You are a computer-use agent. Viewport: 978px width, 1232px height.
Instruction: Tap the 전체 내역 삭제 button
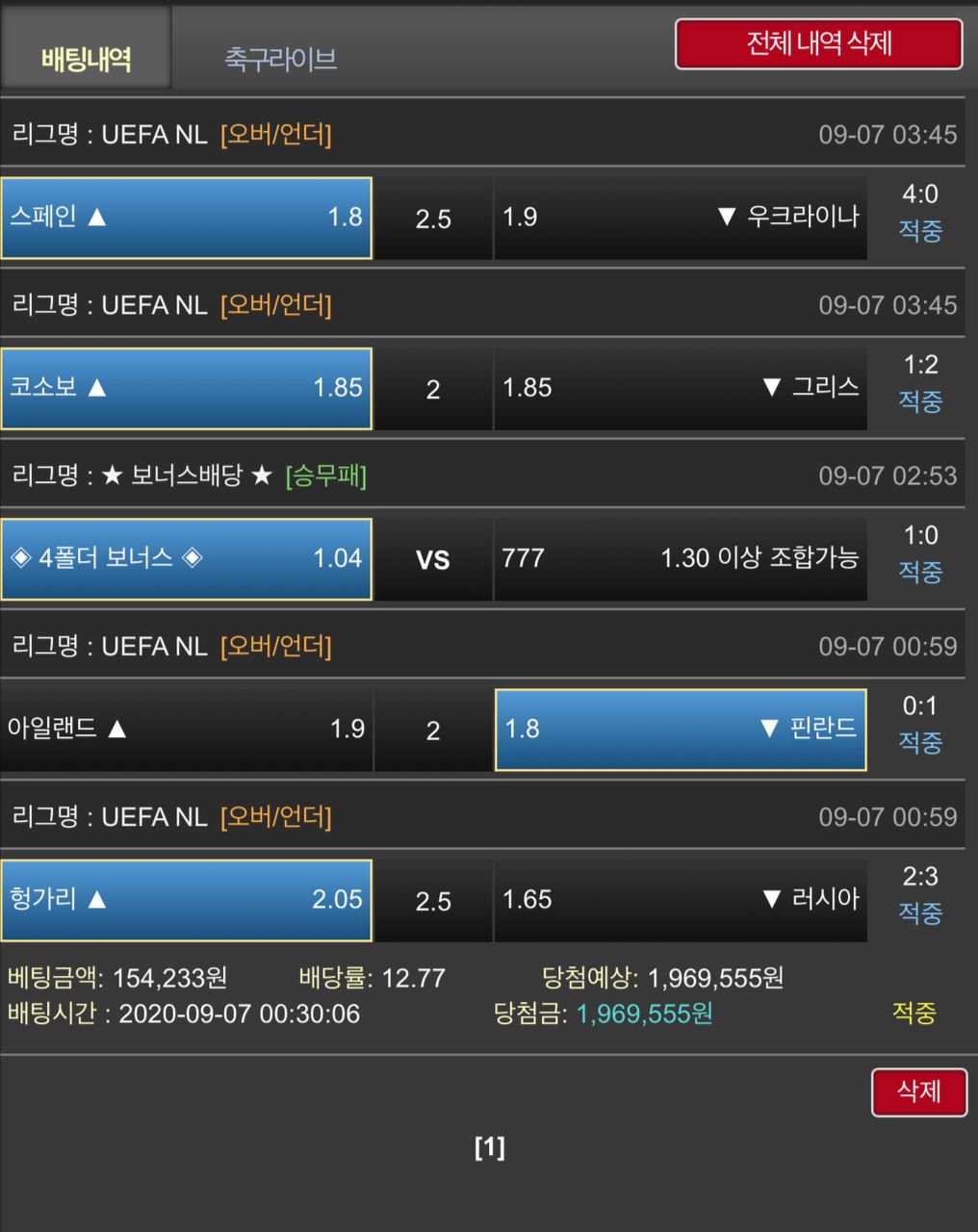(x=818, y=44)
